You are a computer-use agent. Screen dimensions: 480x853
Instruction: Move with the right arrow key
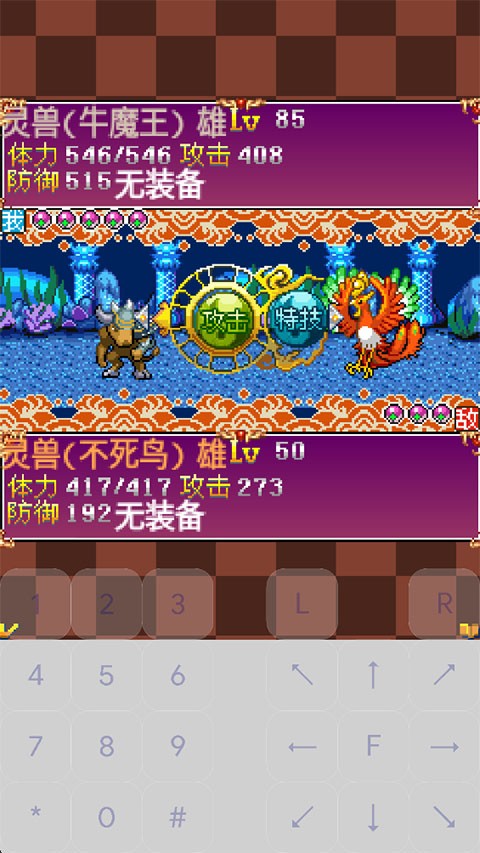tap(444, 746)
